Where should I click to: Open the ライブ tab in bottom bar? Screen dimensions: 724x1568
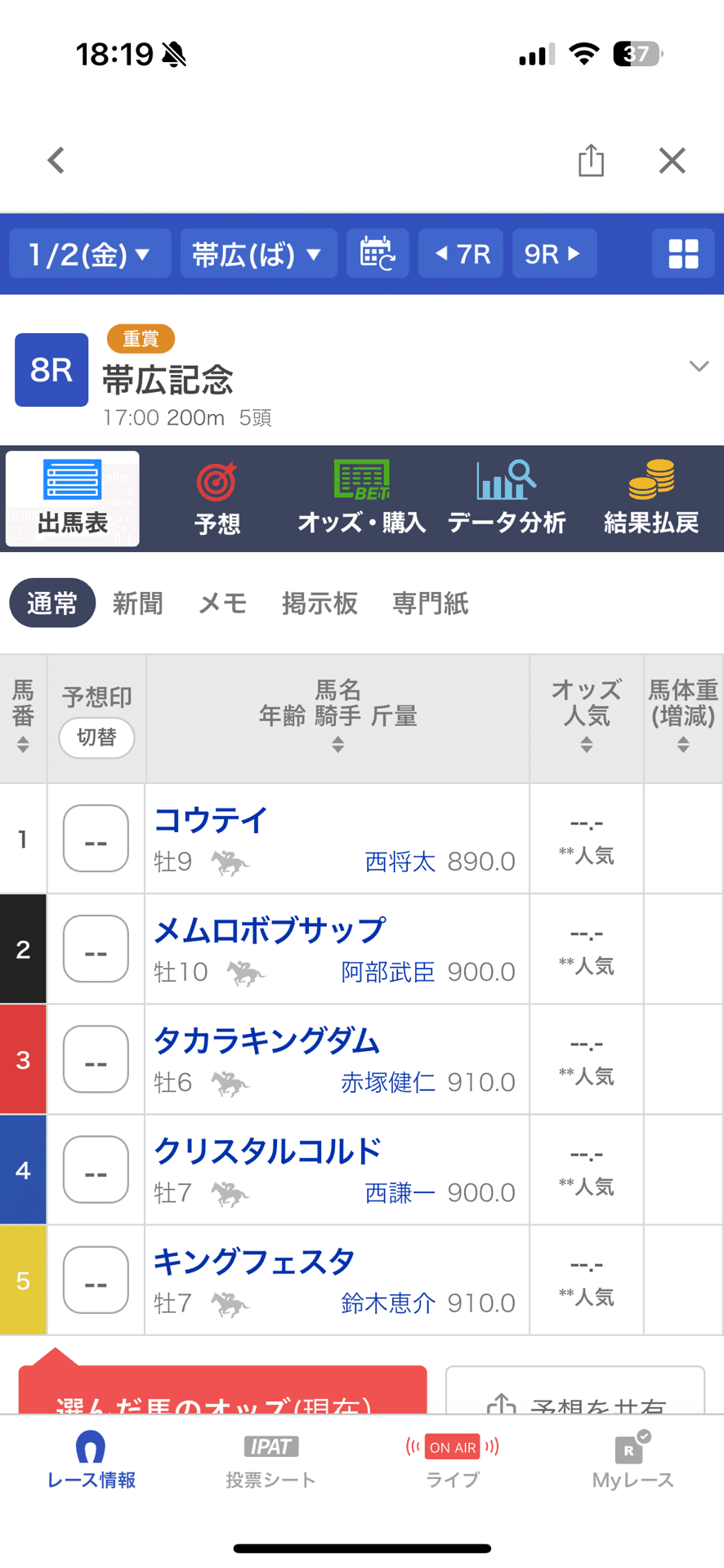[x=452, y=1462]
